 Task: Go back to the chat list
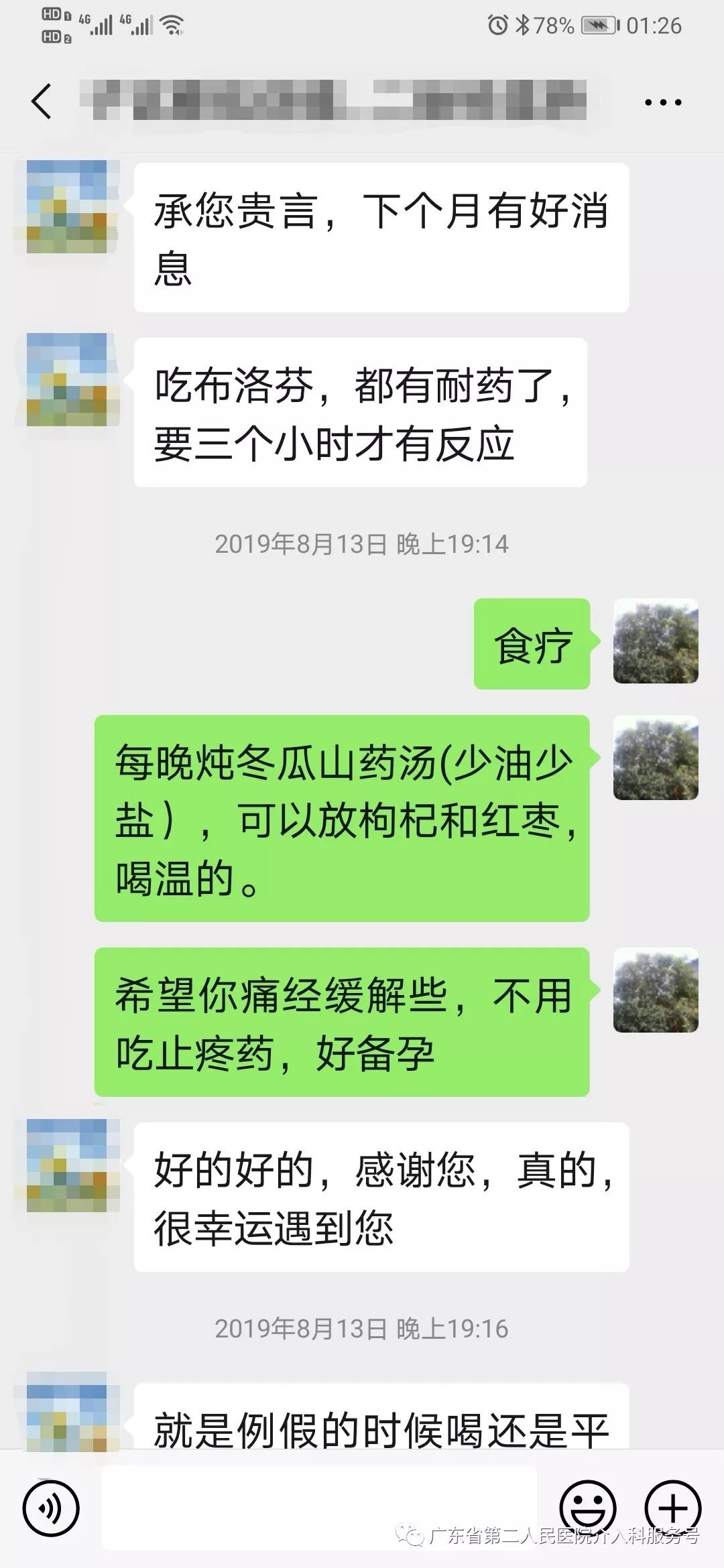[x=42, y=102]
